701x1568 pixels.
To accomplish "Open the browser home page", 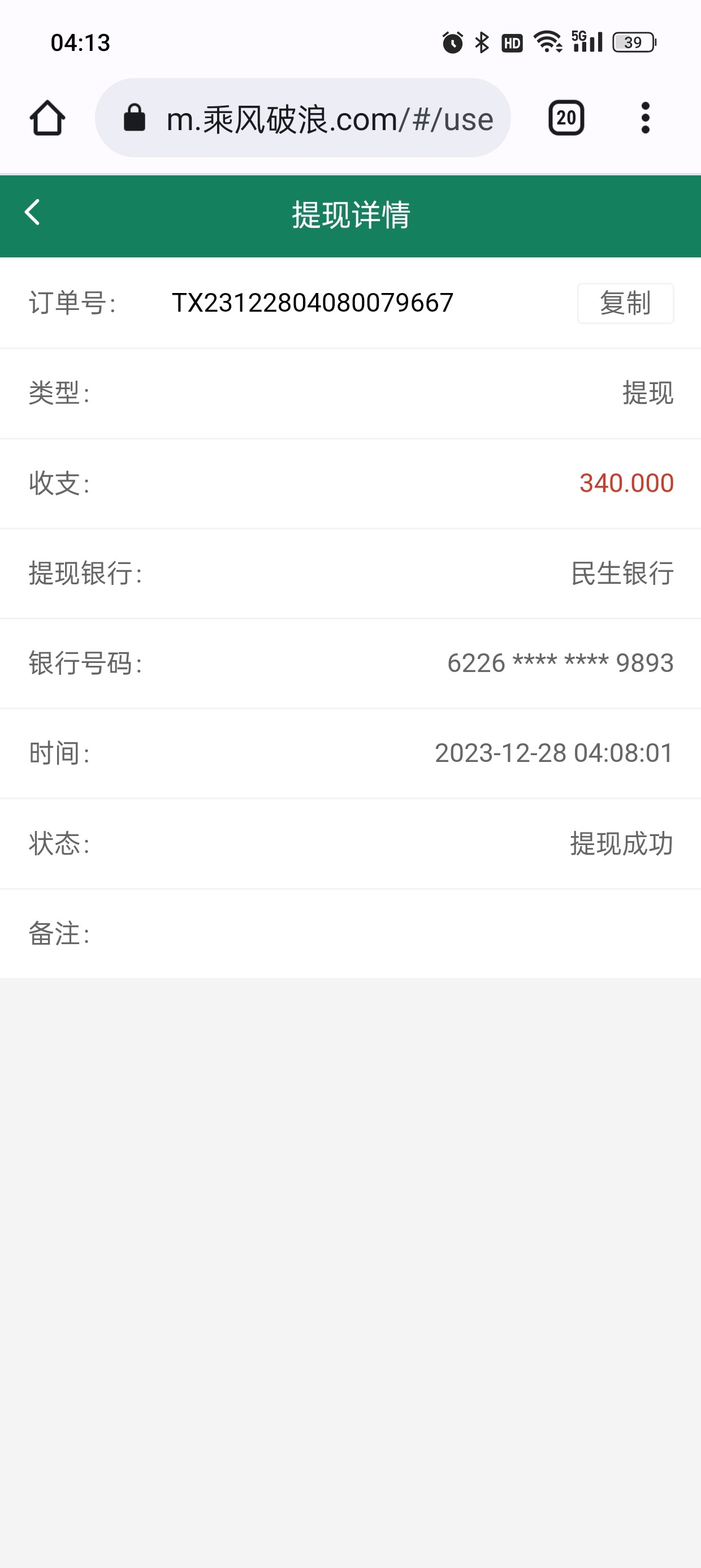I will (x=47, y=118).
